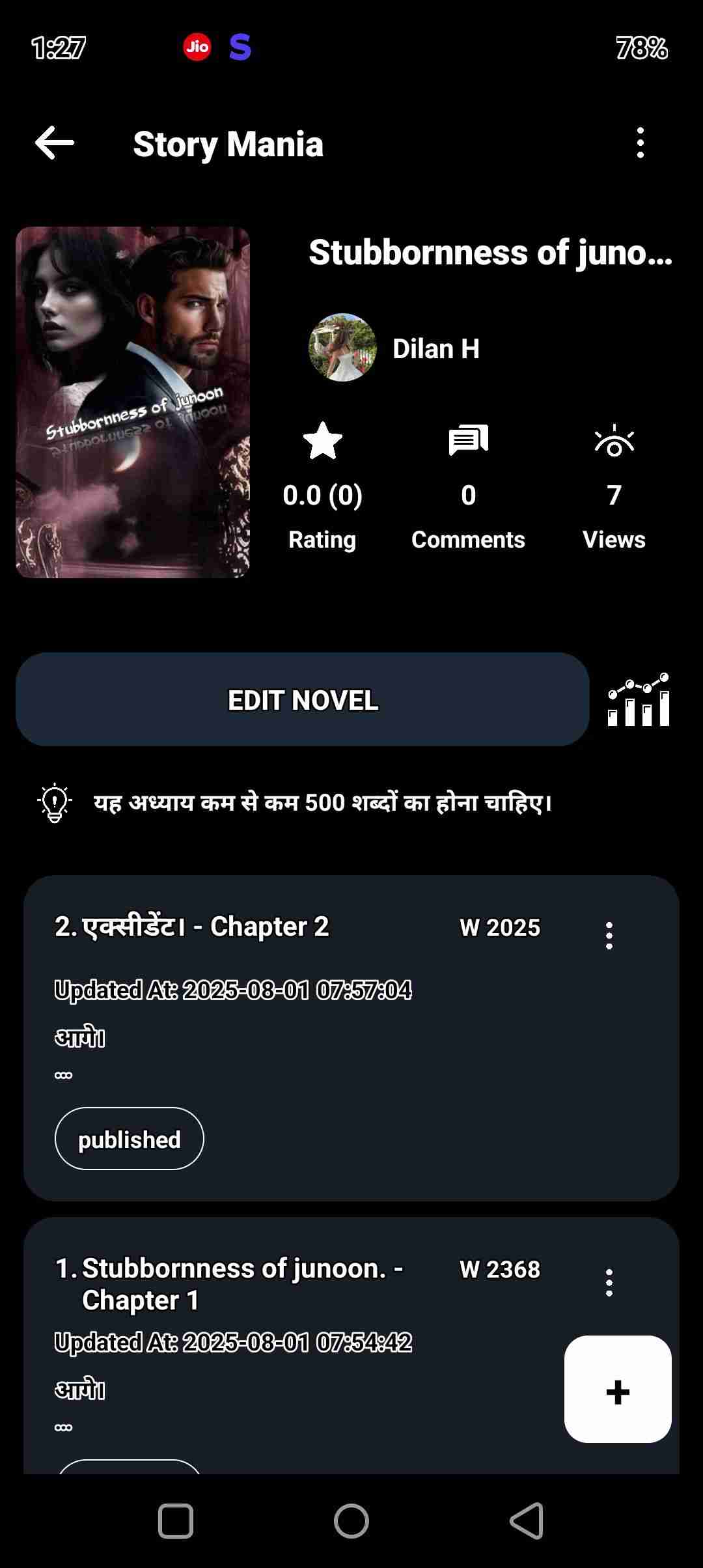Open the novel cover image
The width and height of the screenshot is (703, 1568).
(x=133, y=402)
